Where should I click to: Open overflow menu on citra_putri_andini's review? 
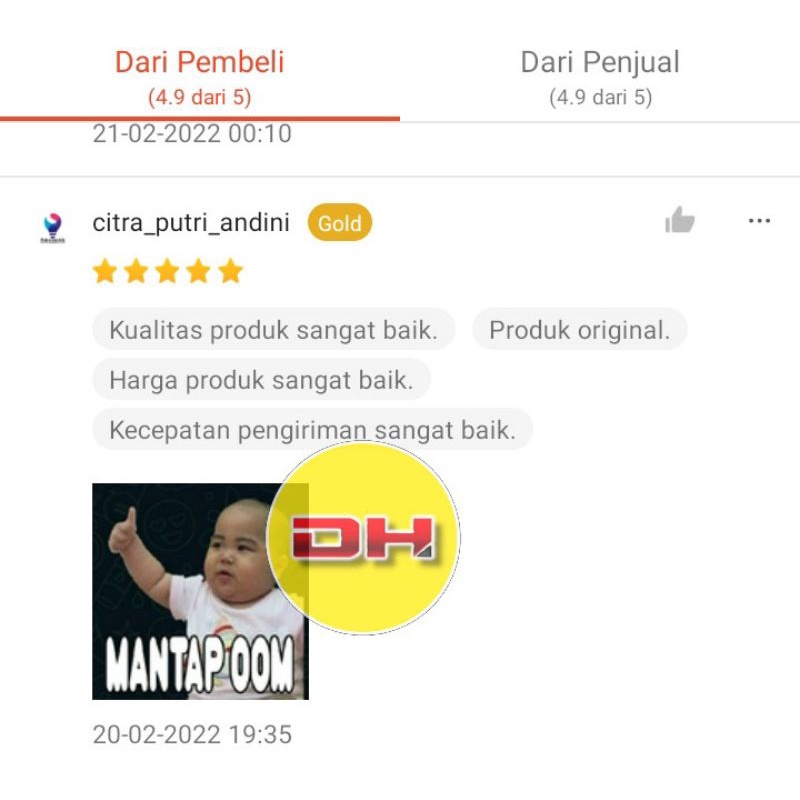pos(759,221)
